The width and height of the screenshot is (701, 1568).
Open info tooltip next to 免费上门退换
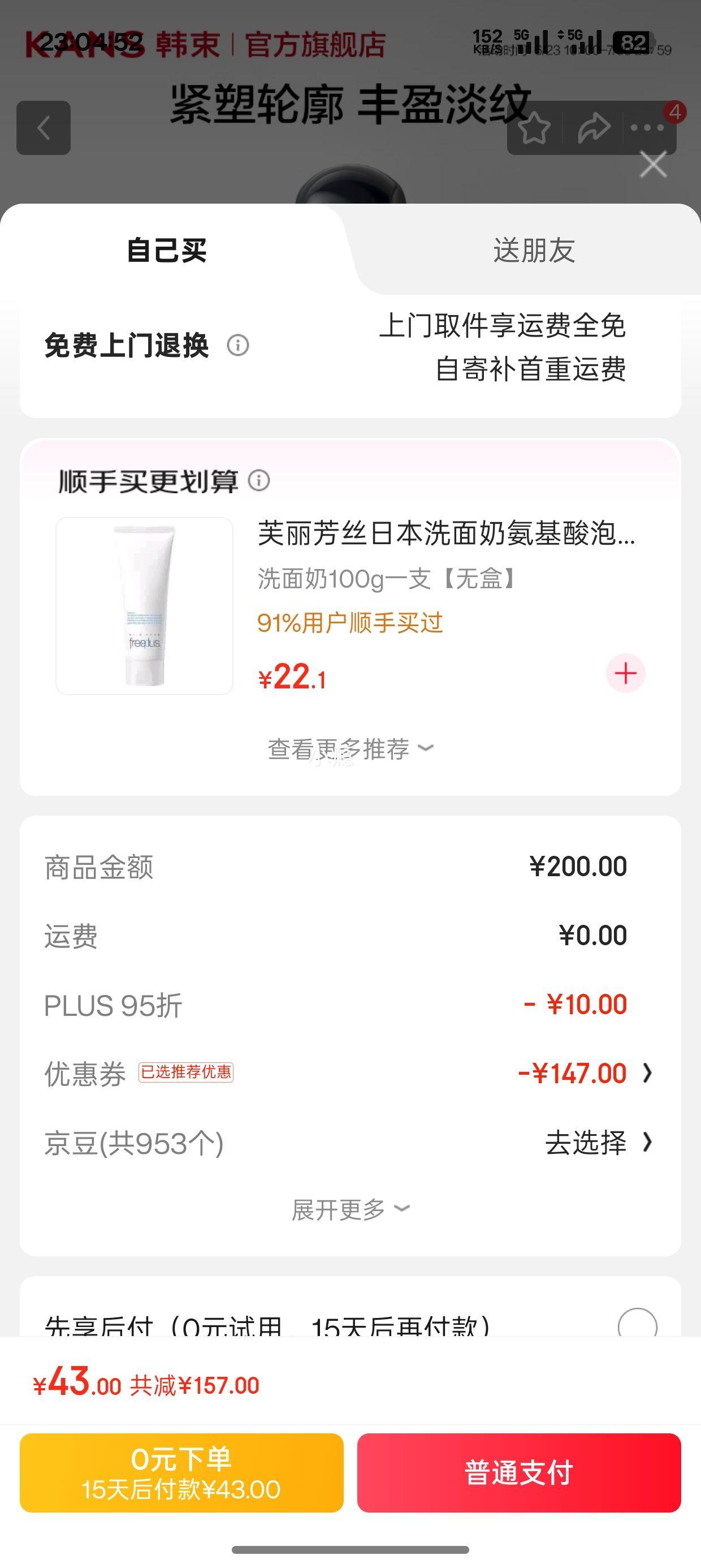[239, 345]
